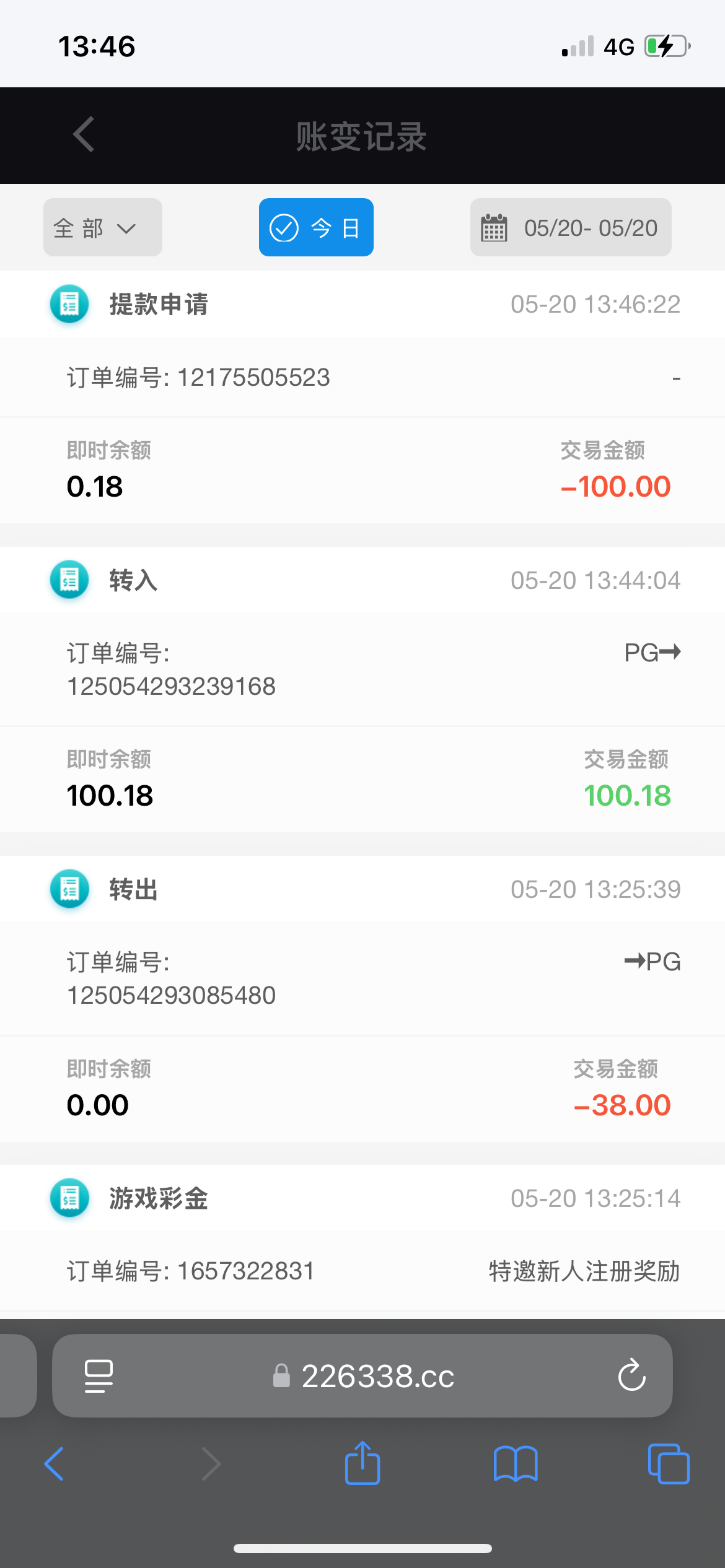Viewport: 725px width, 1568px height.
Task: Go back using the 账变记录 back arrow
Action: click(x=83, y=135)
